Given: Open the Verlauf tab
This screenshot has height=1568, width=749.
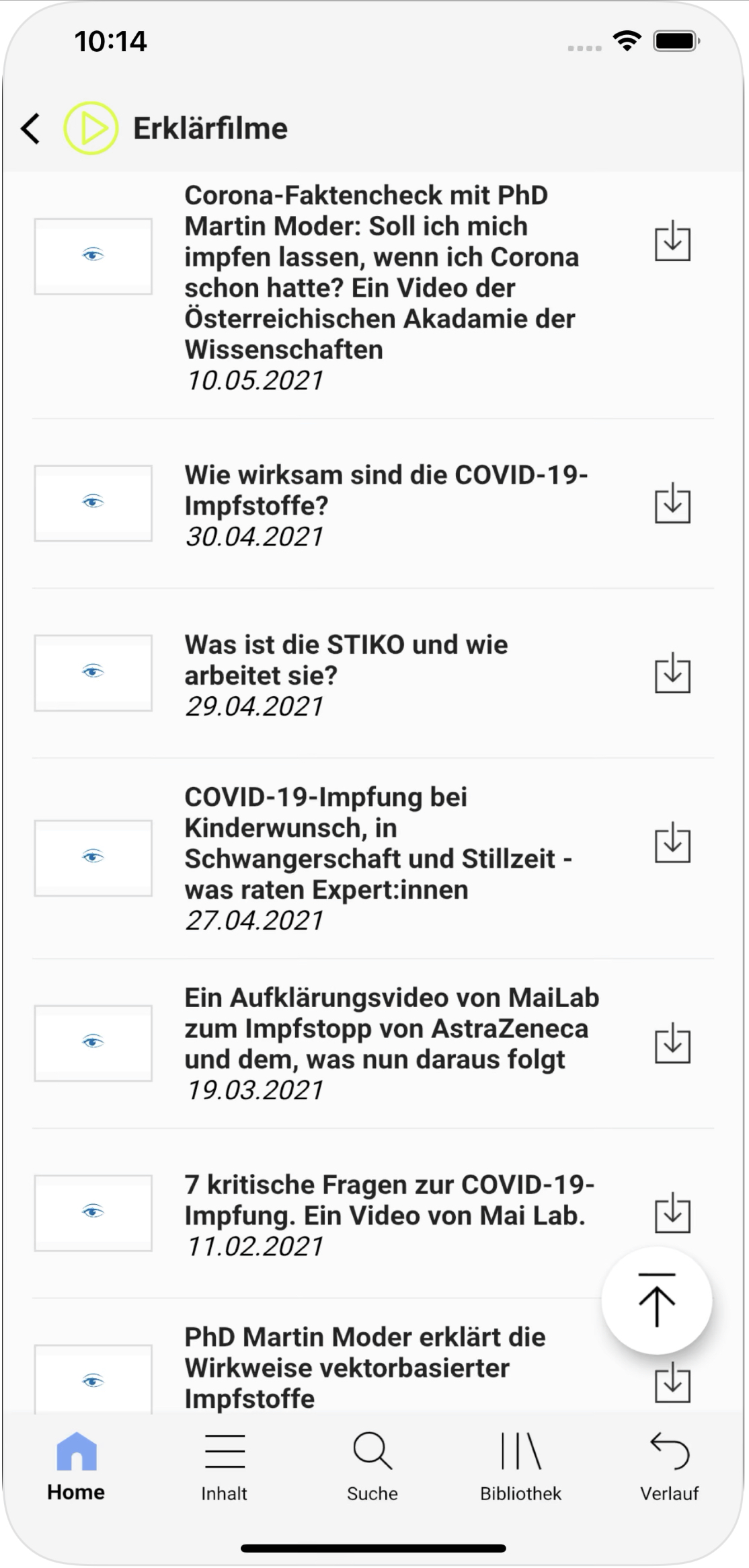Looking at the screenshot, I should pyautogui.click(x=669, y=1468).
